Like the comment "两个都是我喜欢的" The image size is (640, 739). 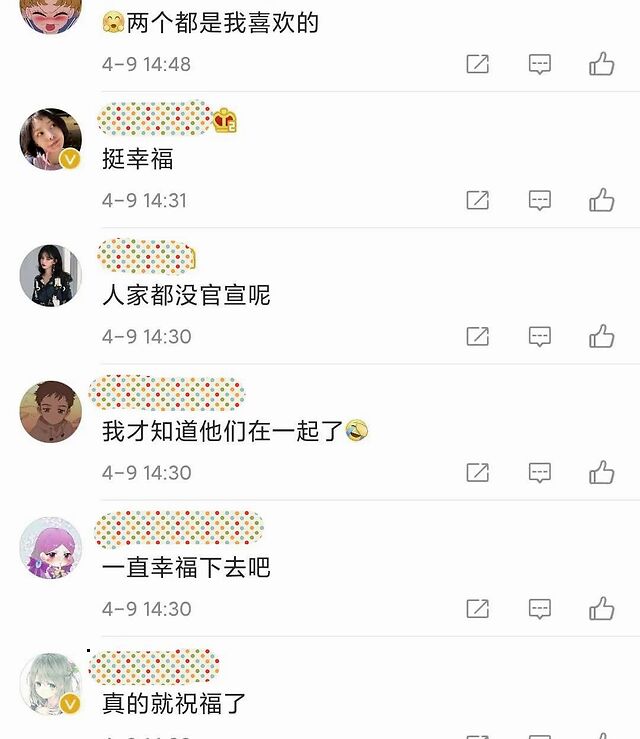(x=601, y=64)
